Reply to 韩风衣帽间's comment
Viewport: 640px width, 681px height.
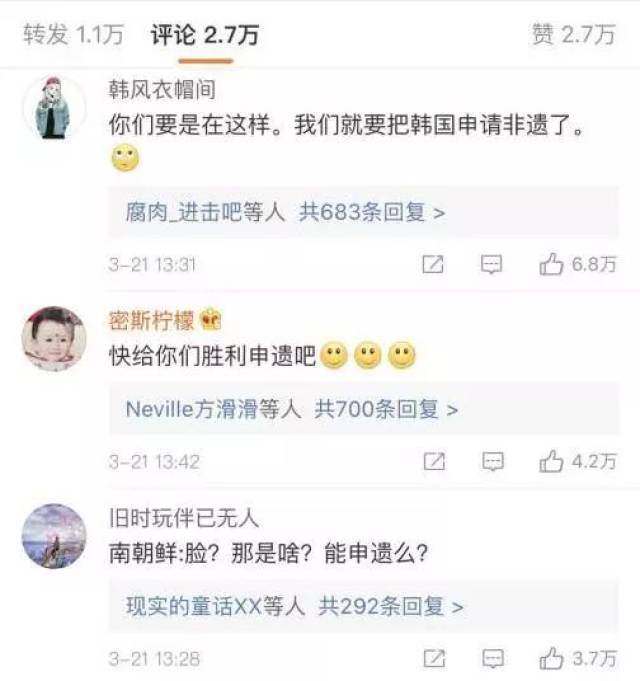[491, 265]
